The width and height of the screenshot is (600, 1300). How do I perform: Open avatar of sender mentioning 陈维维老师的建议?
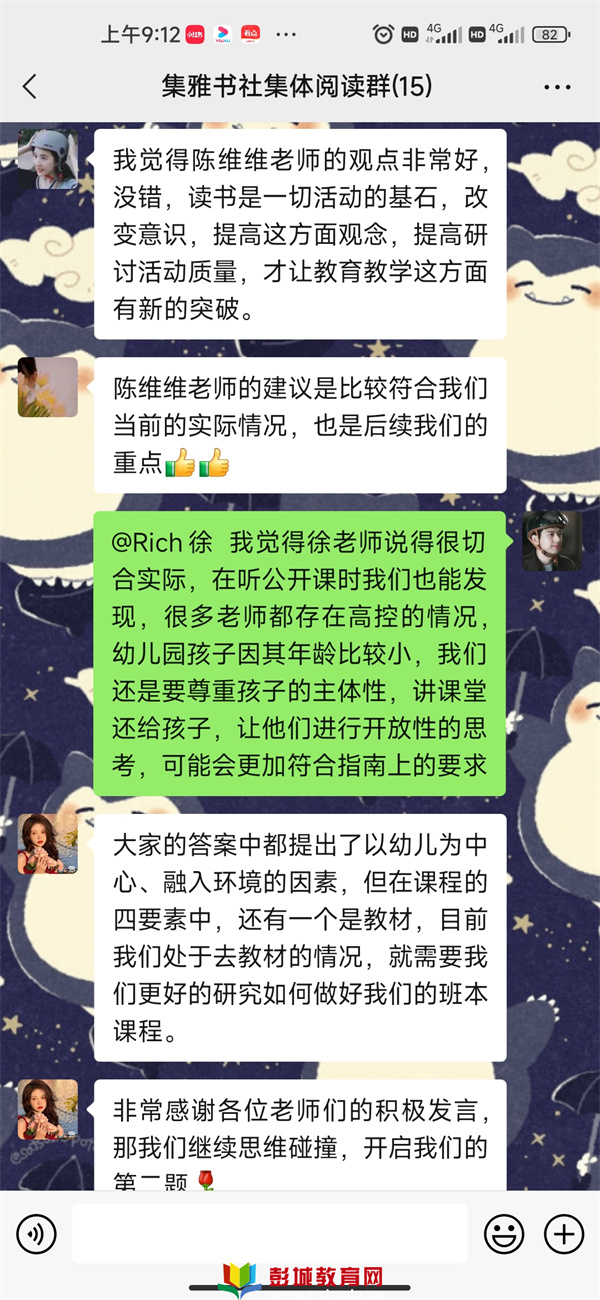click(x=47, y=387)
